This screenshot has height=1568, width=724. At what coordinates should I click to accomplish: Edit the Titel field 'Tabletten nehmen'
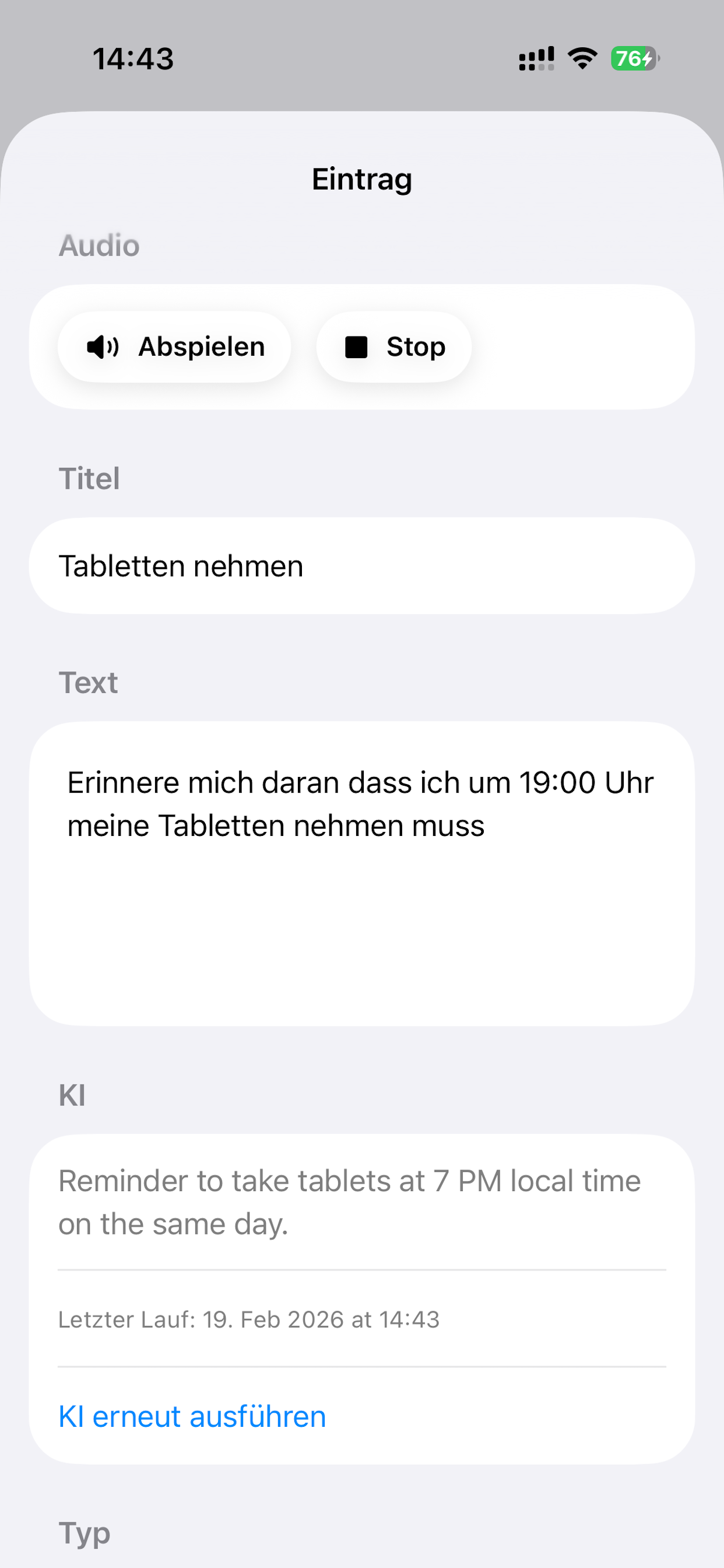[x=361, y=566]
